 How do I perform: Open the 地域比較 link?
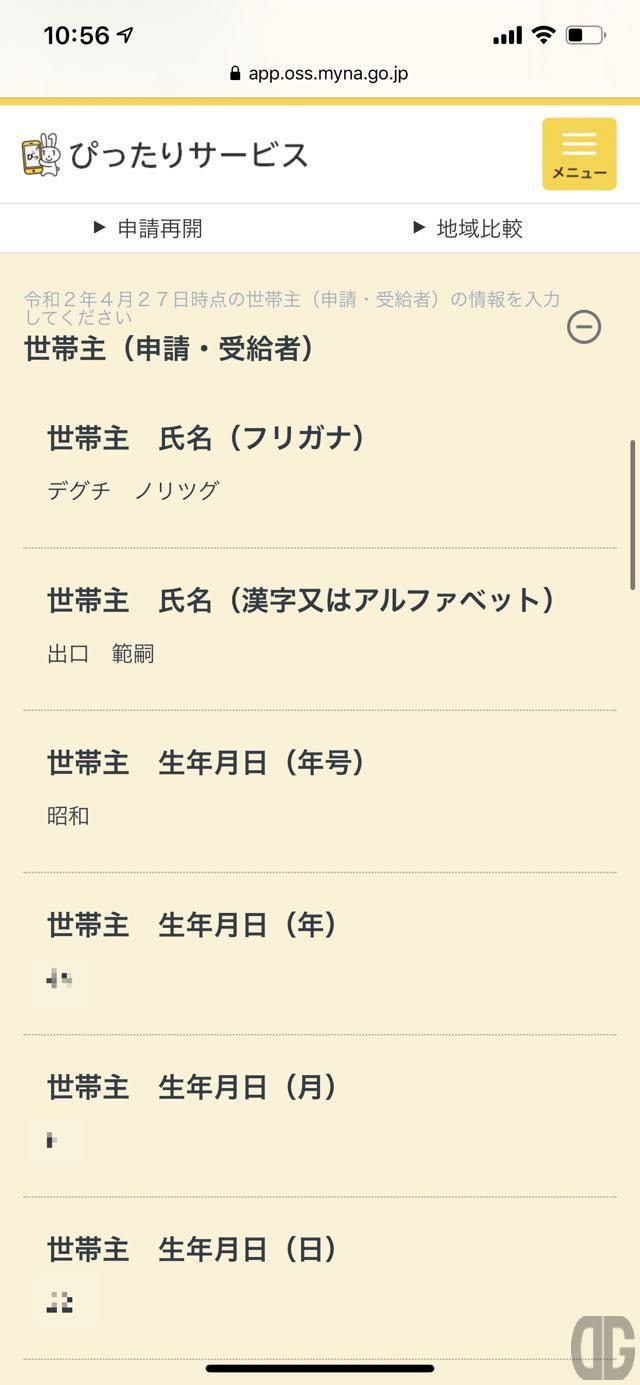pyautogui.click(x=468, y=228)
